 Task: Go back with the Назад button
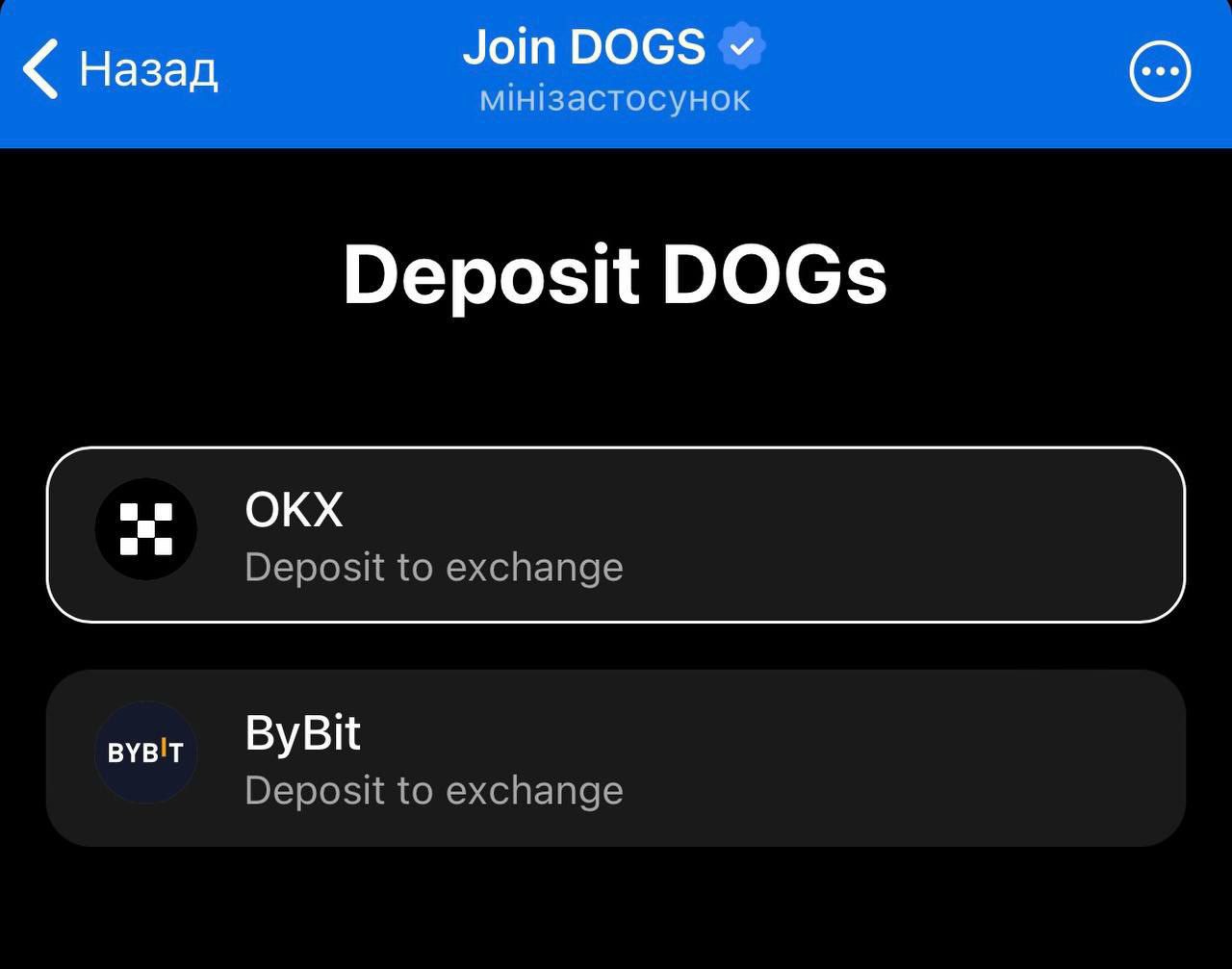pyautogui.click(x=119, y=69)
